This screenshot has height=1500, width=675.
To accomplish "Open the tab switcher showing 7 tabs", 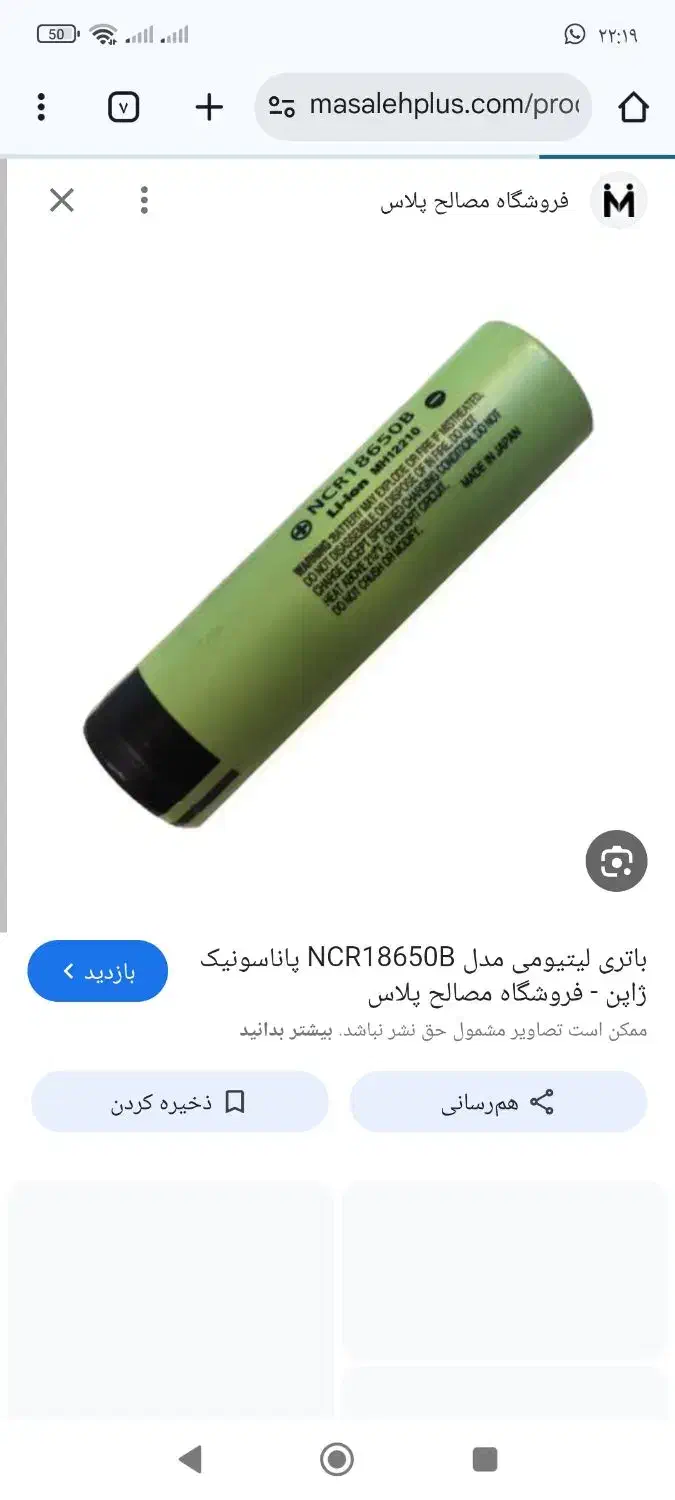I will pos(123,107).
